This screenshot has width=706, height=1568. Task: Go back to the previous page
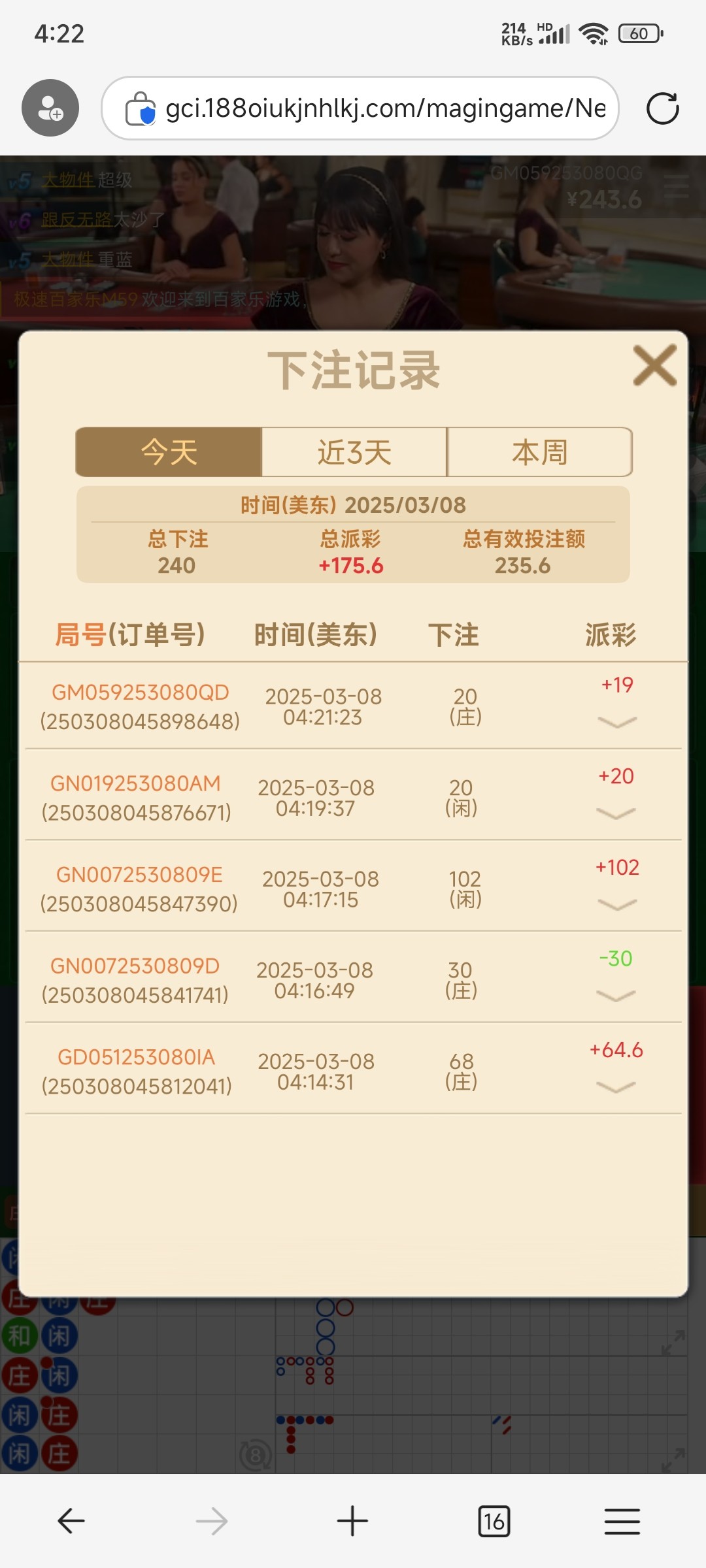71,1521
